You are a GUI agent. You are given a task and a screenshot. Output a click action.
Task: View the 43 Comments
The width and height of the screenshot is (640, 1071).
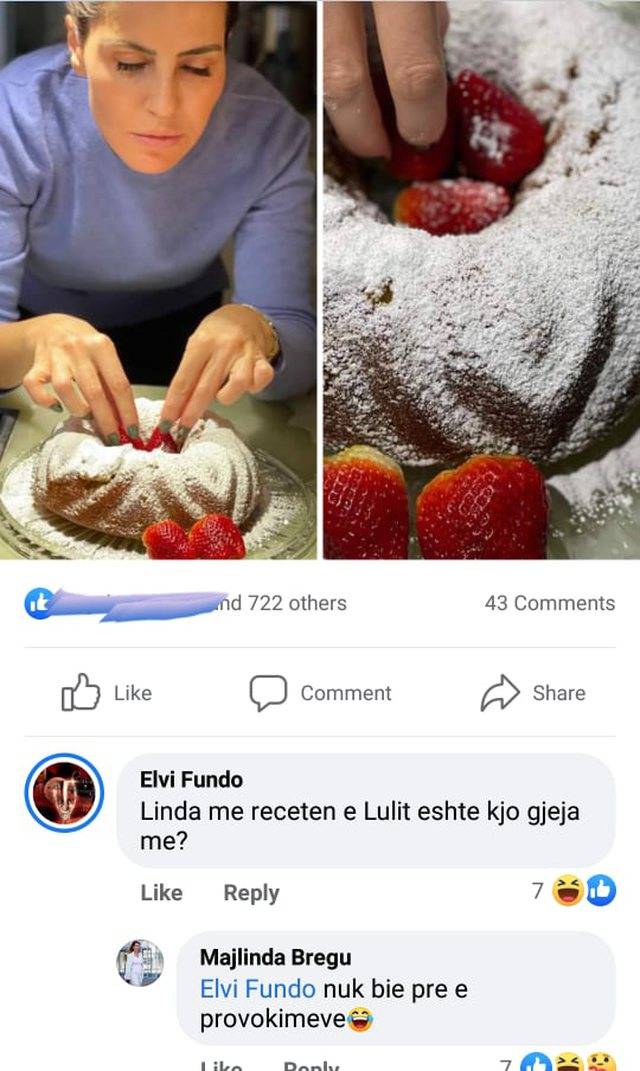[549, 603]
